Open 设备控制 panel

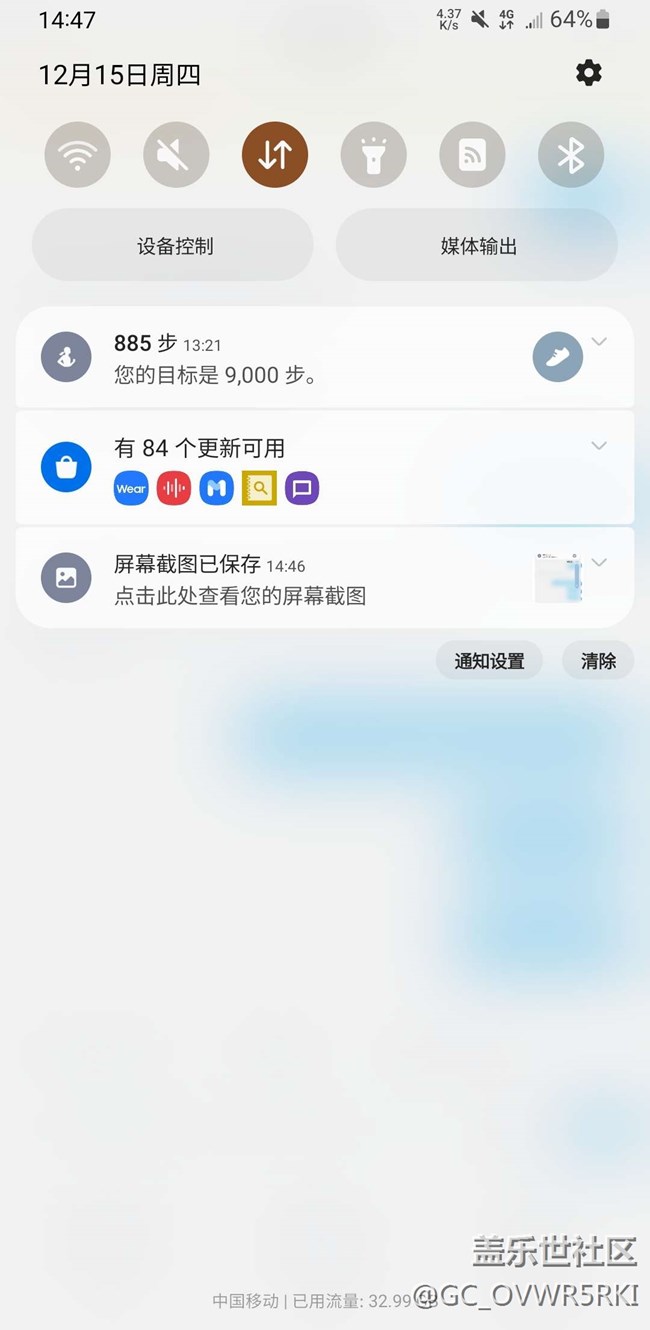tap(174, 246)
